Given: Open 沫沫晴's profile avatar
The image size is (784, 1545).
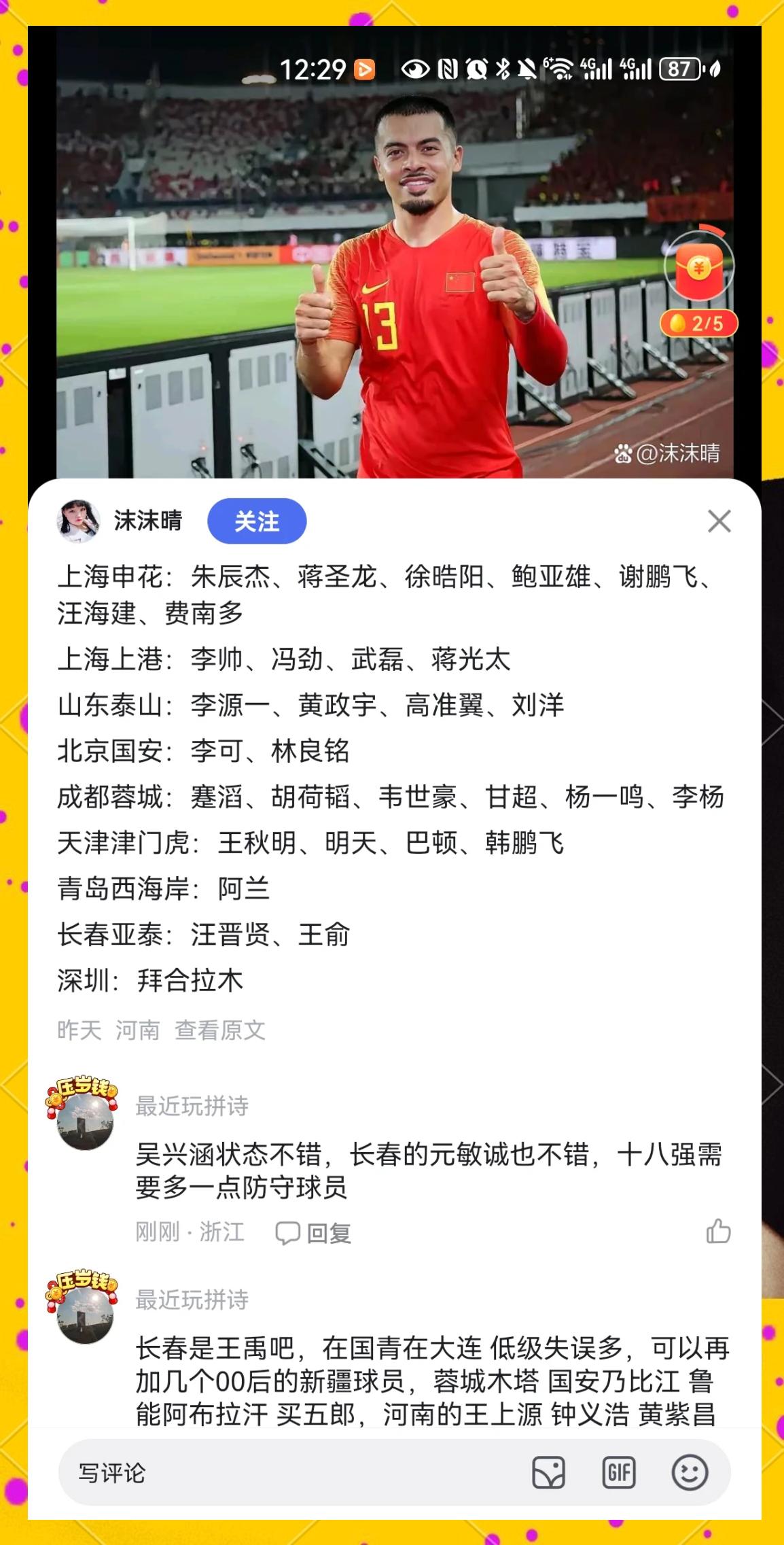Looking at the screenshot, I should (x=77, y=521).
